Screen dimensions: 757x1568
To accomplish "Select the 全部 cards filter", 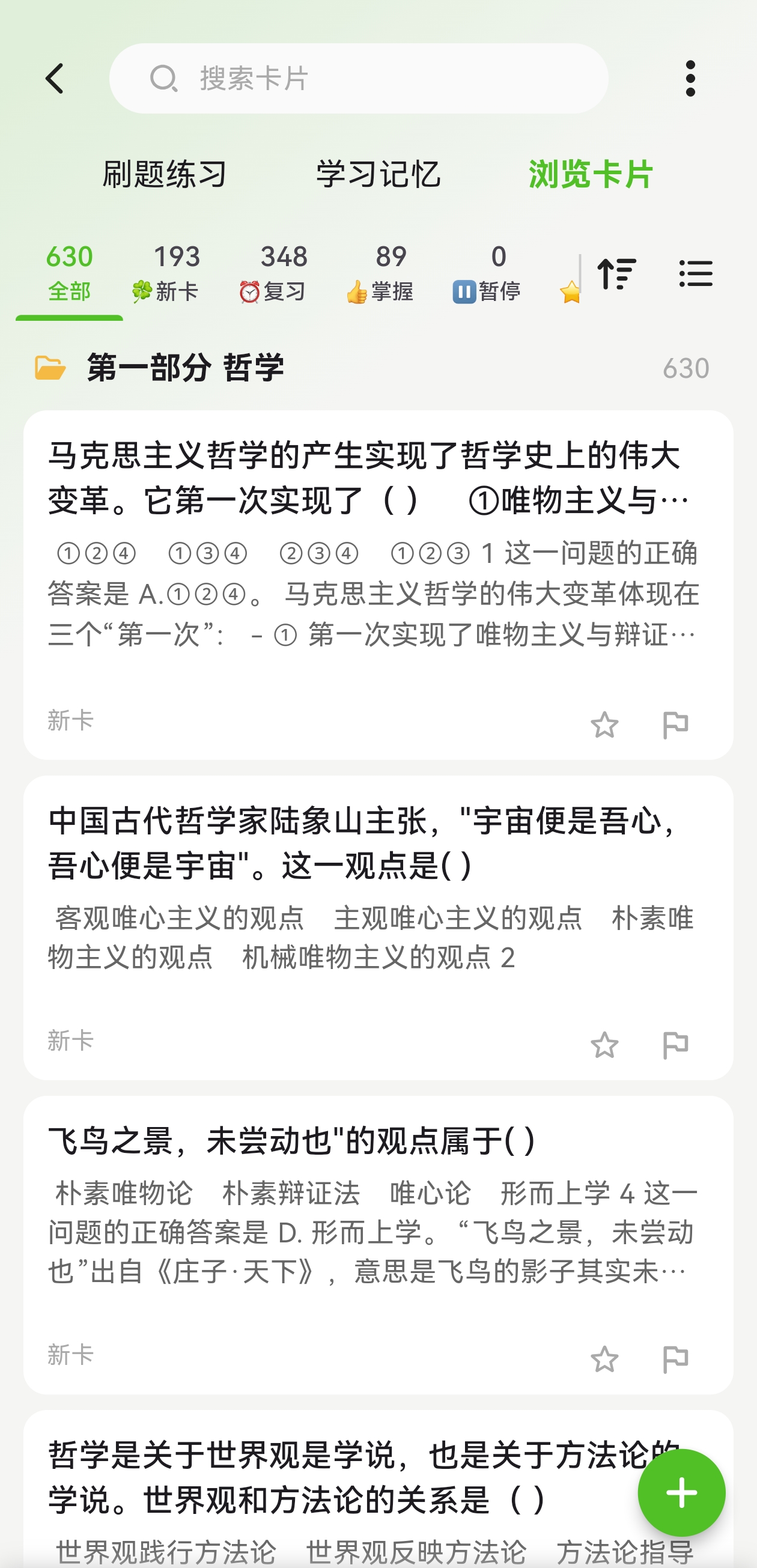I will (x=69, y=273).
